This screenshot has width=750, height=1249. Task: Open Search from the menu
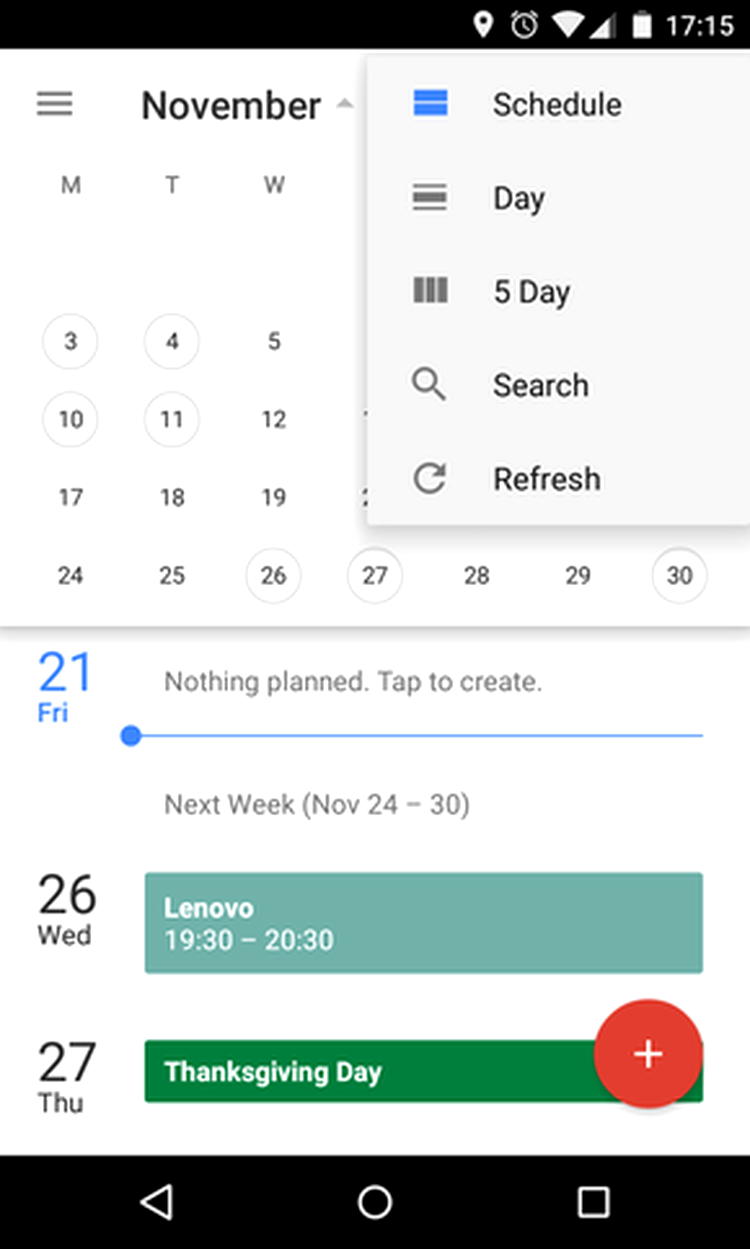pos(558,385)
